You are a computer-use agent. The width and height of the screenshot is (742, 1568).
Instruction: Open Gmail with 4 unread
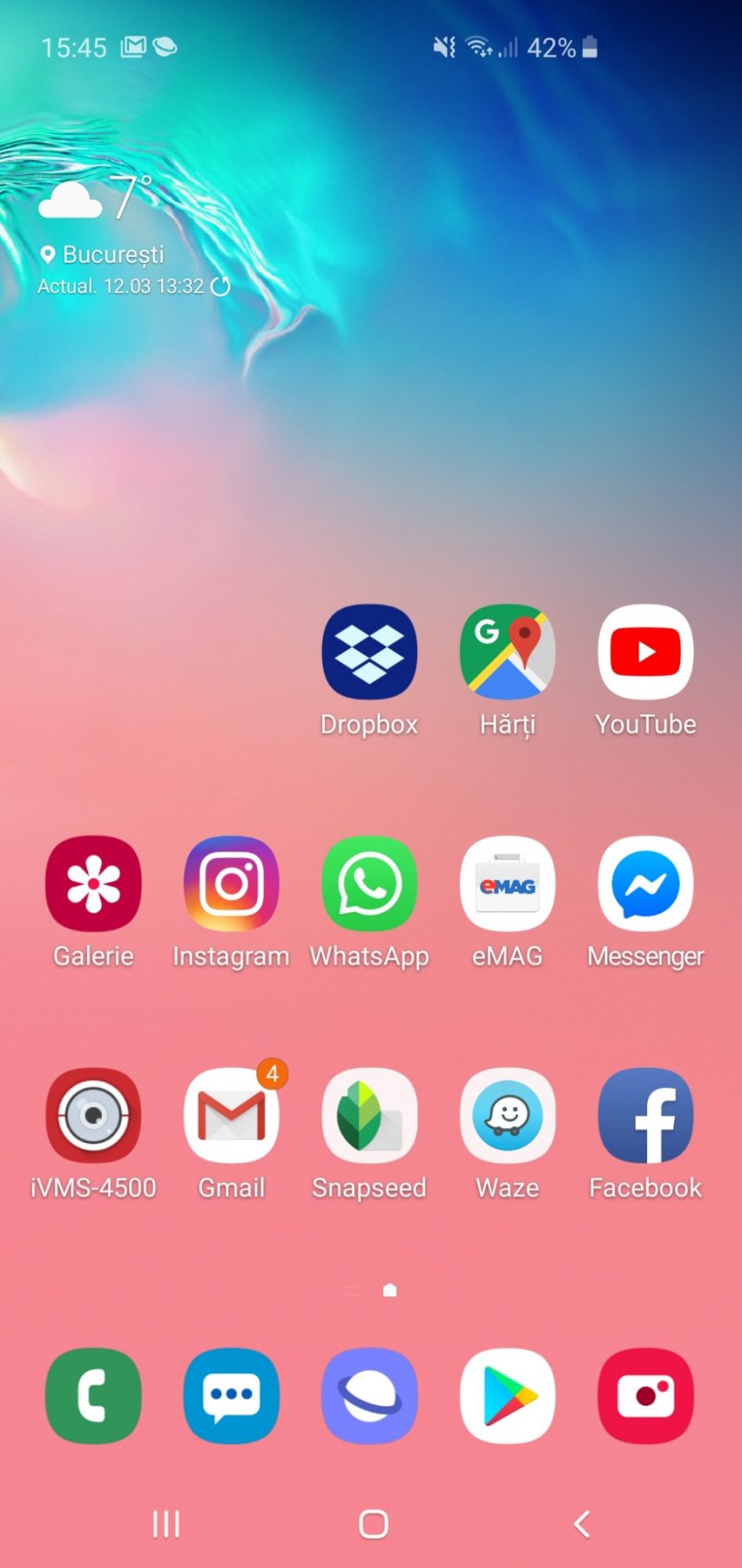coord(231,1115)
